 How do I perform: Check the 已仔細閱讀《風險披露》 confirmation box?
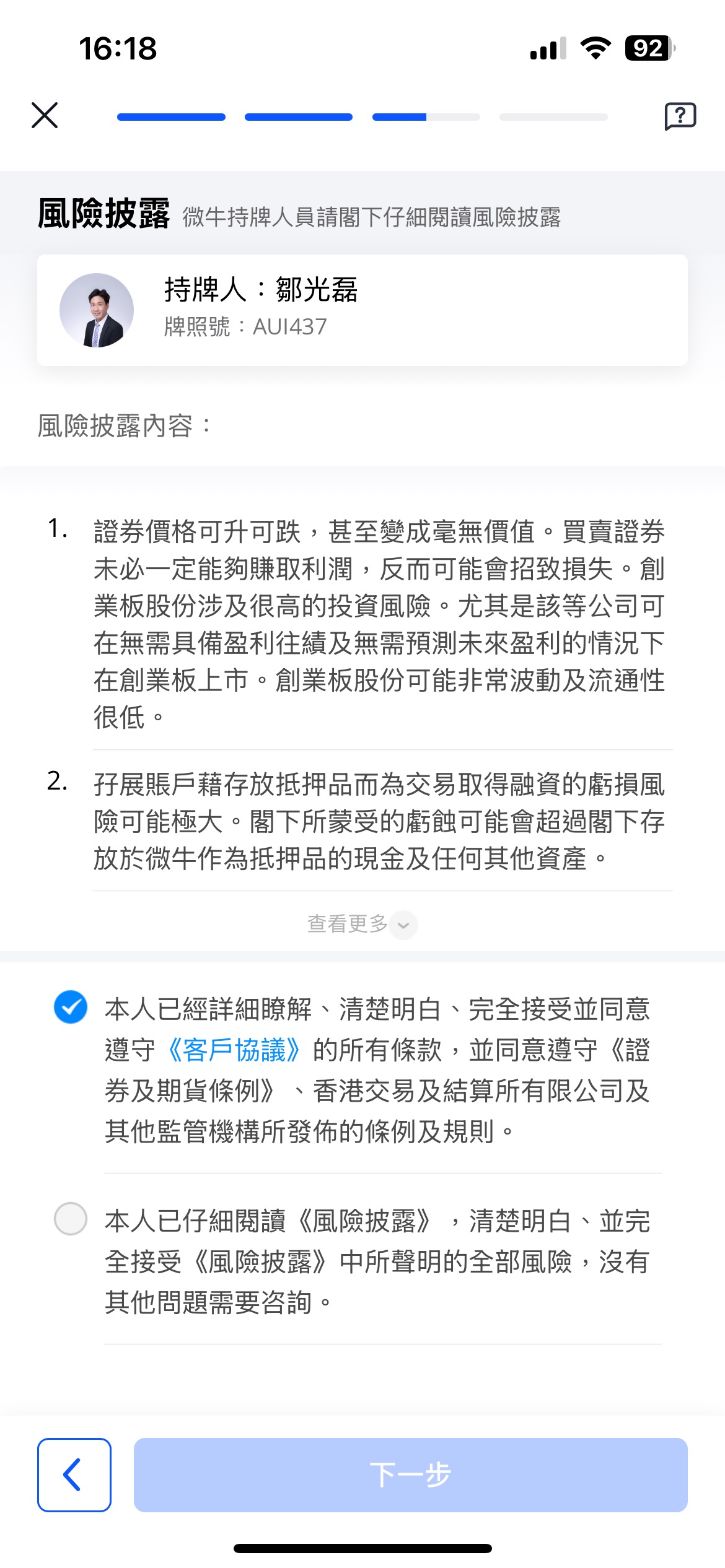71,1219
